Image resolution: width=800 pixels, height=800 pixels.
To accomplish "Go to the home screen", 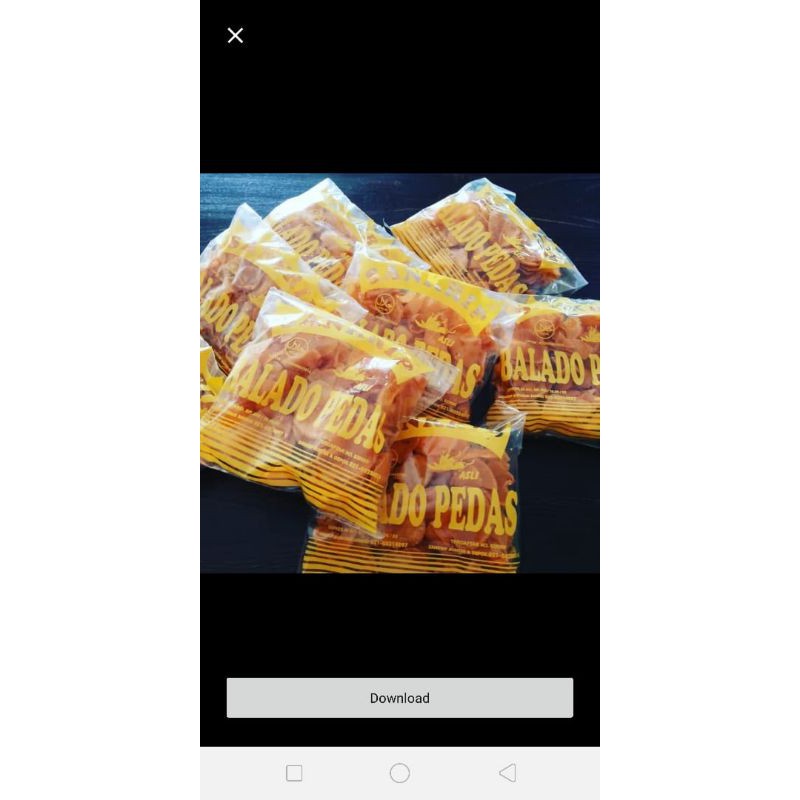I will coord(400,773).
